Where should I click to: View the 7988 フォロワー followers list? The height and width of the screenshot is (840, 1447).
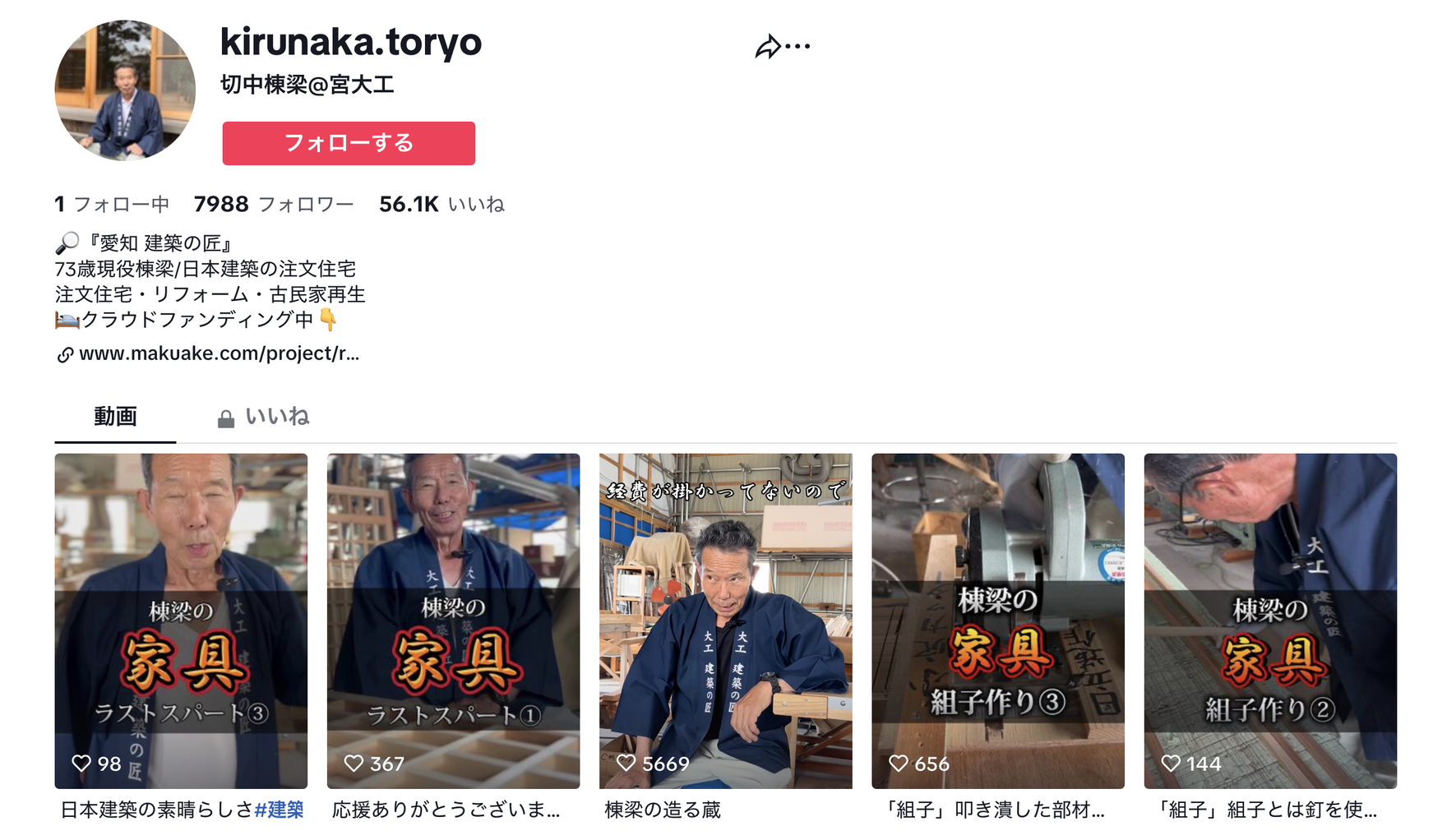[x=274, y=205]
